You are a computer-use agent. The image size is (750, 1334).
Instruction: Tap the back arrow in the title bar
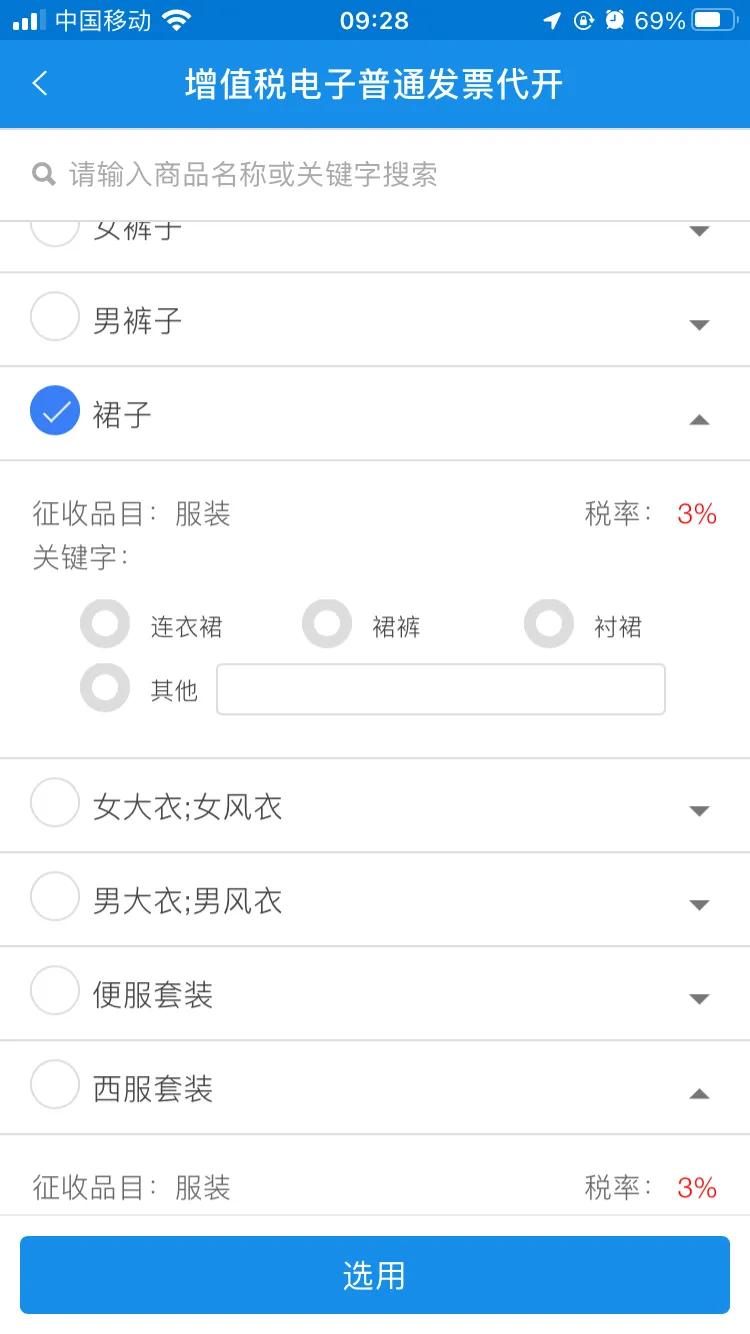pos(40,84)
